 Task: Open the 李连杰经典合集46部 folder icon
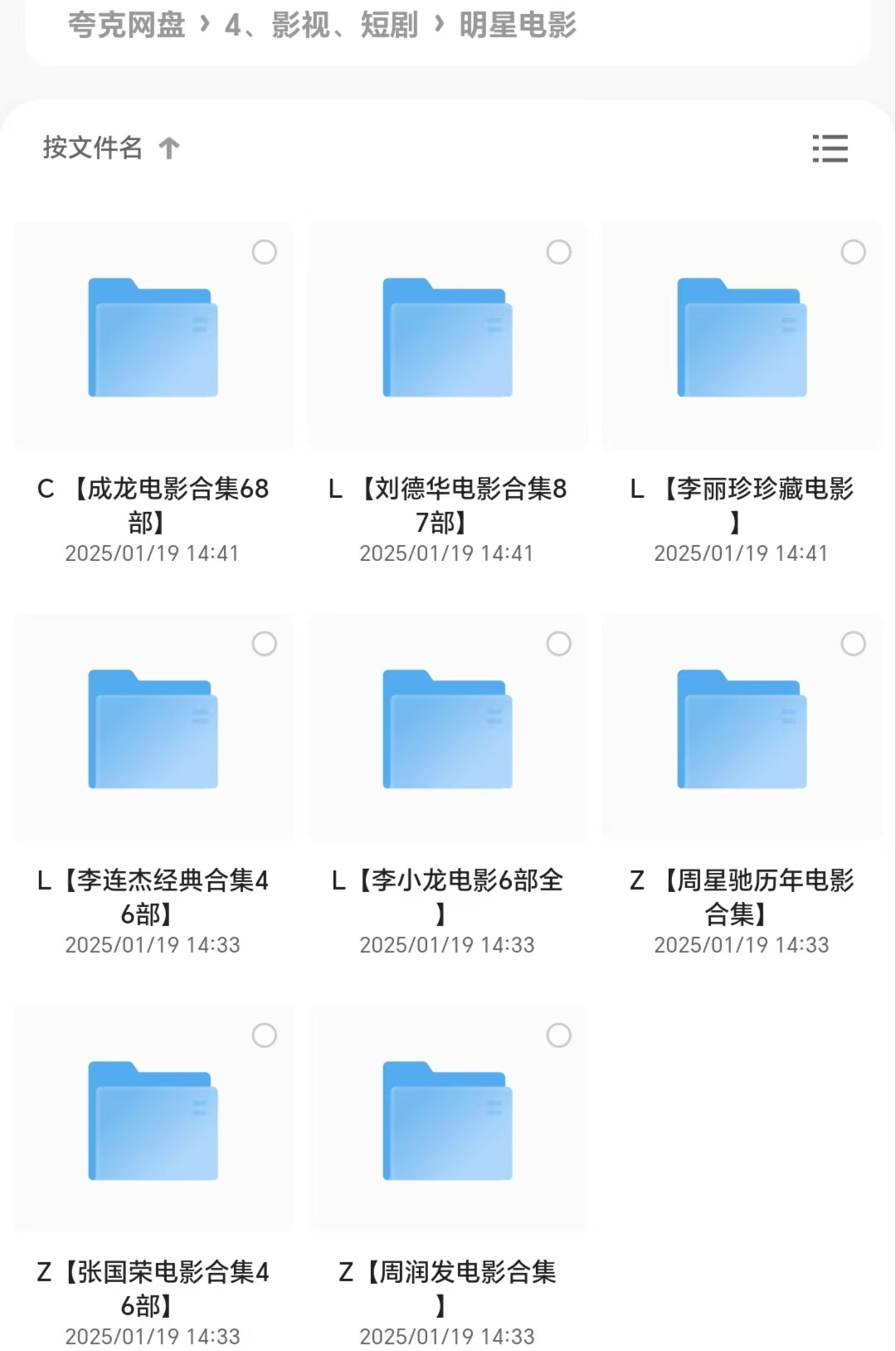click(x=153, y=730)
